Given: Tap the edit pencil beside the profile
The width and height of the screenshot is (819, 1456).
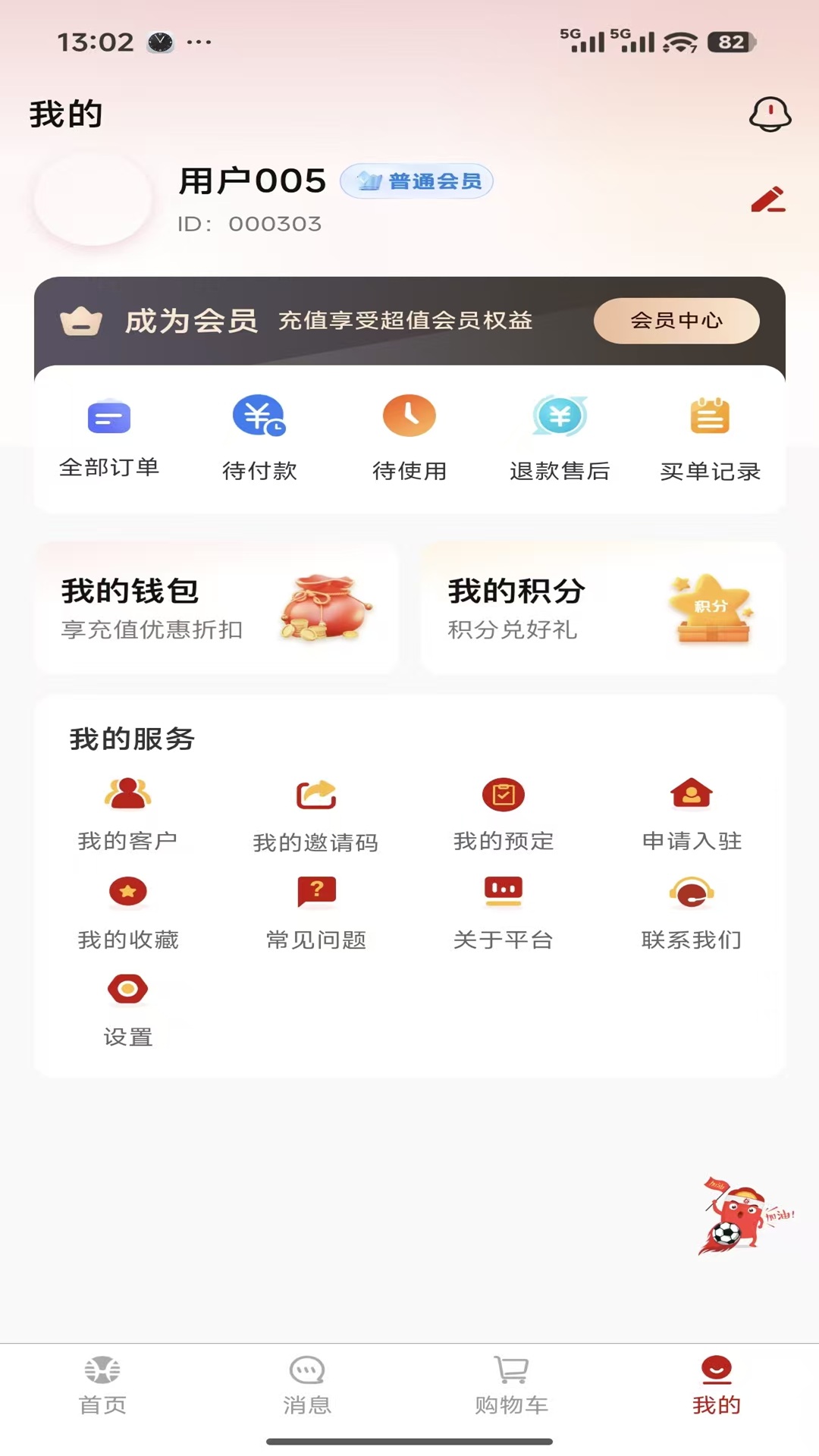Looking at the screenshot, I should point(769,199).
